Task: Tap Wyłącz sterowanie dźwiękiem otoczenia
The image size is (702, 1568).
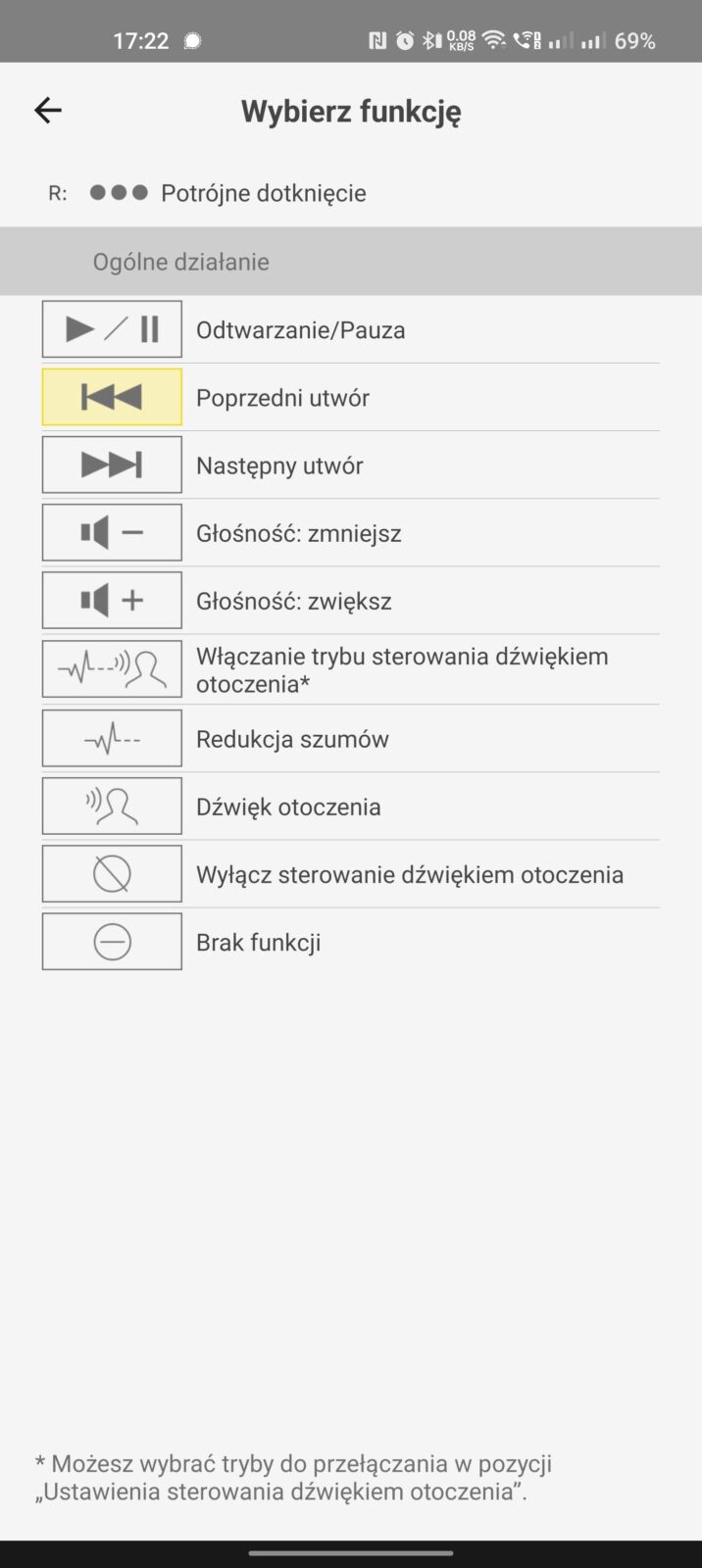Action: point(409,874)
